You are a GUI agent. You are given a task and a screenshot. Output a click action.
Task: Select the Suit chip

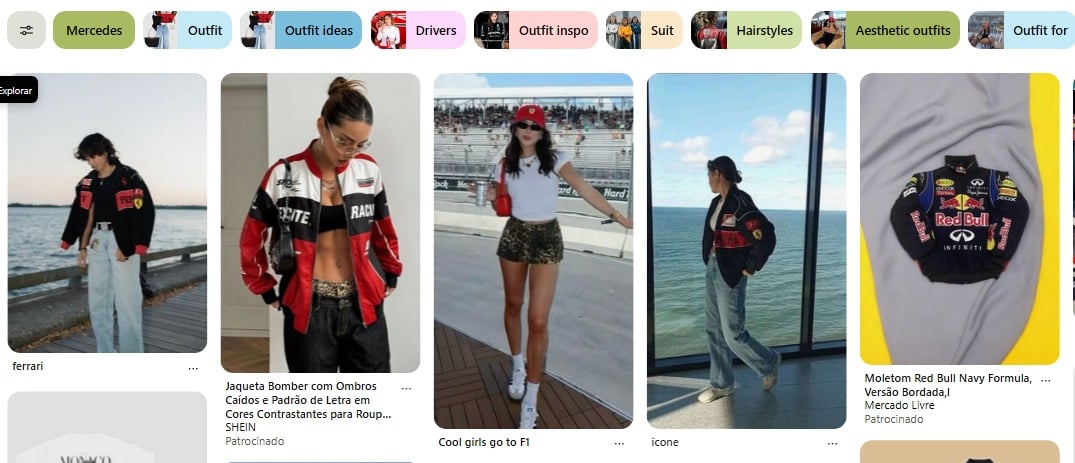(x=644, y=31)
